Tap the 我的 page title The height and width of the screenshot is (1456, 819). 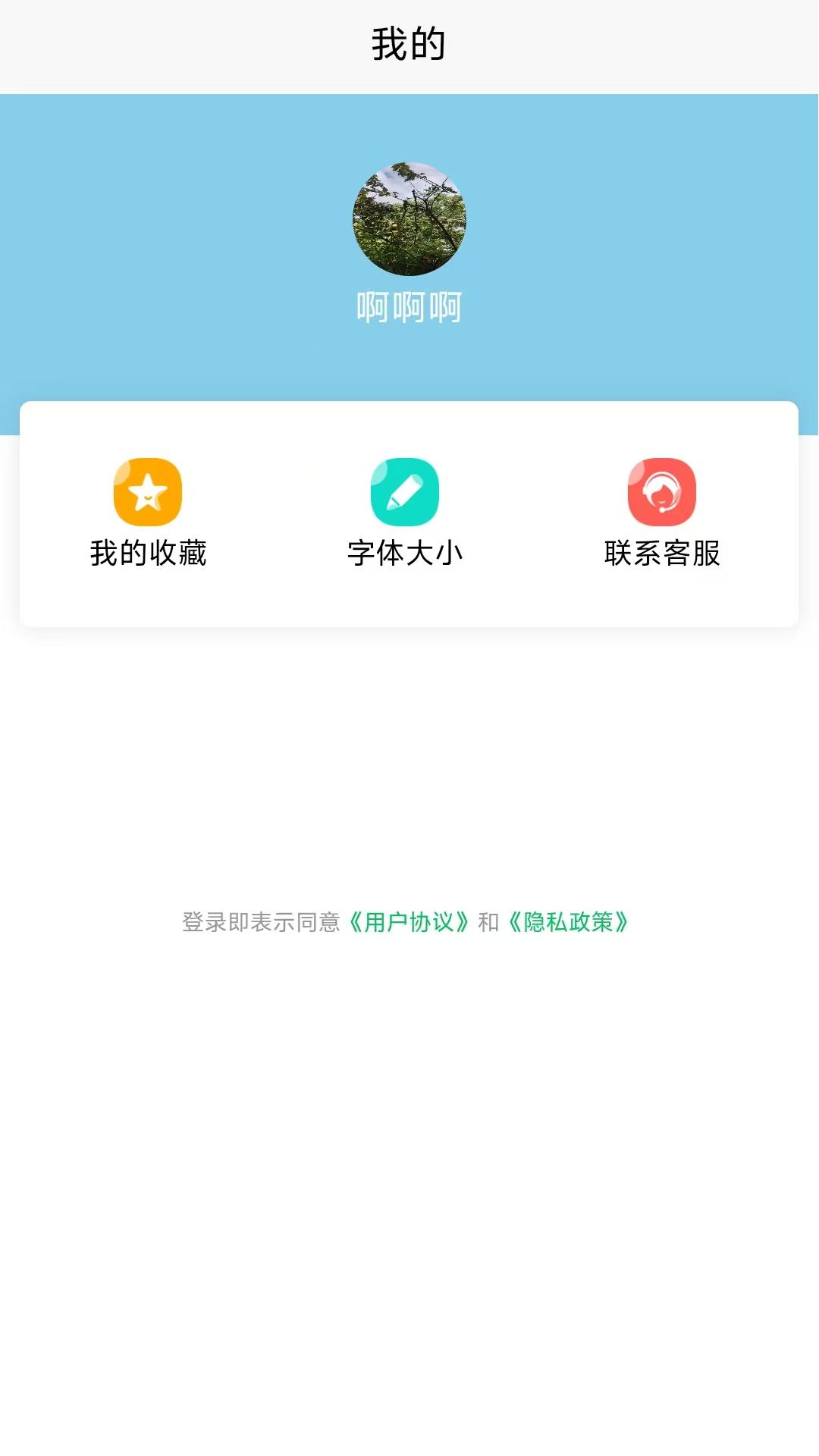pos(409,42)
